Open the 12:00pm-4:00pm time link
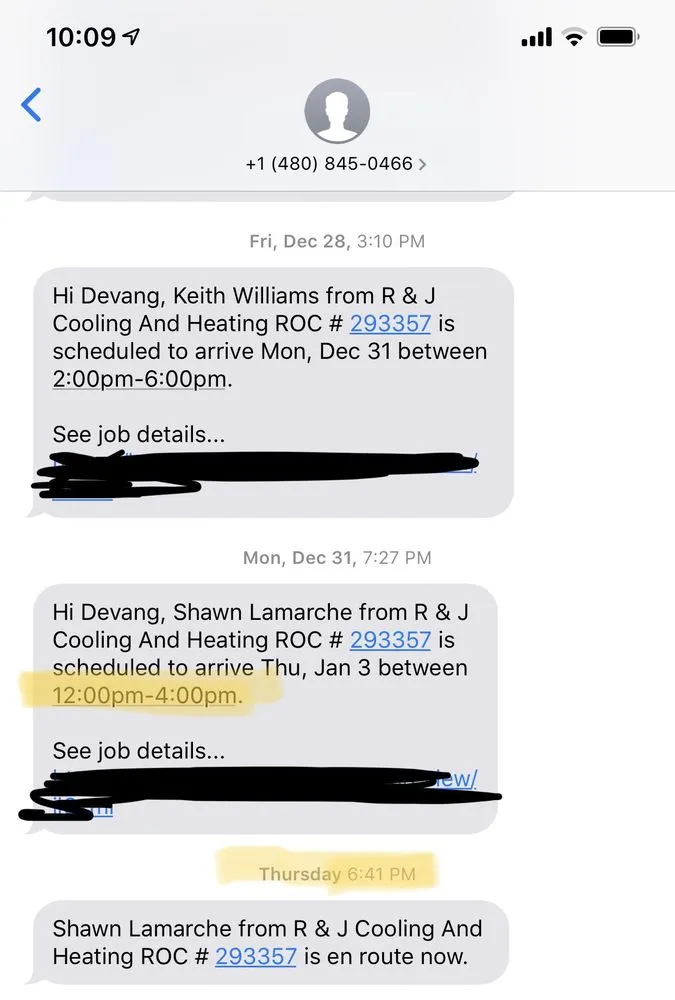Image resolution: width=675 pixels, height=1000 pixels. 146,696
